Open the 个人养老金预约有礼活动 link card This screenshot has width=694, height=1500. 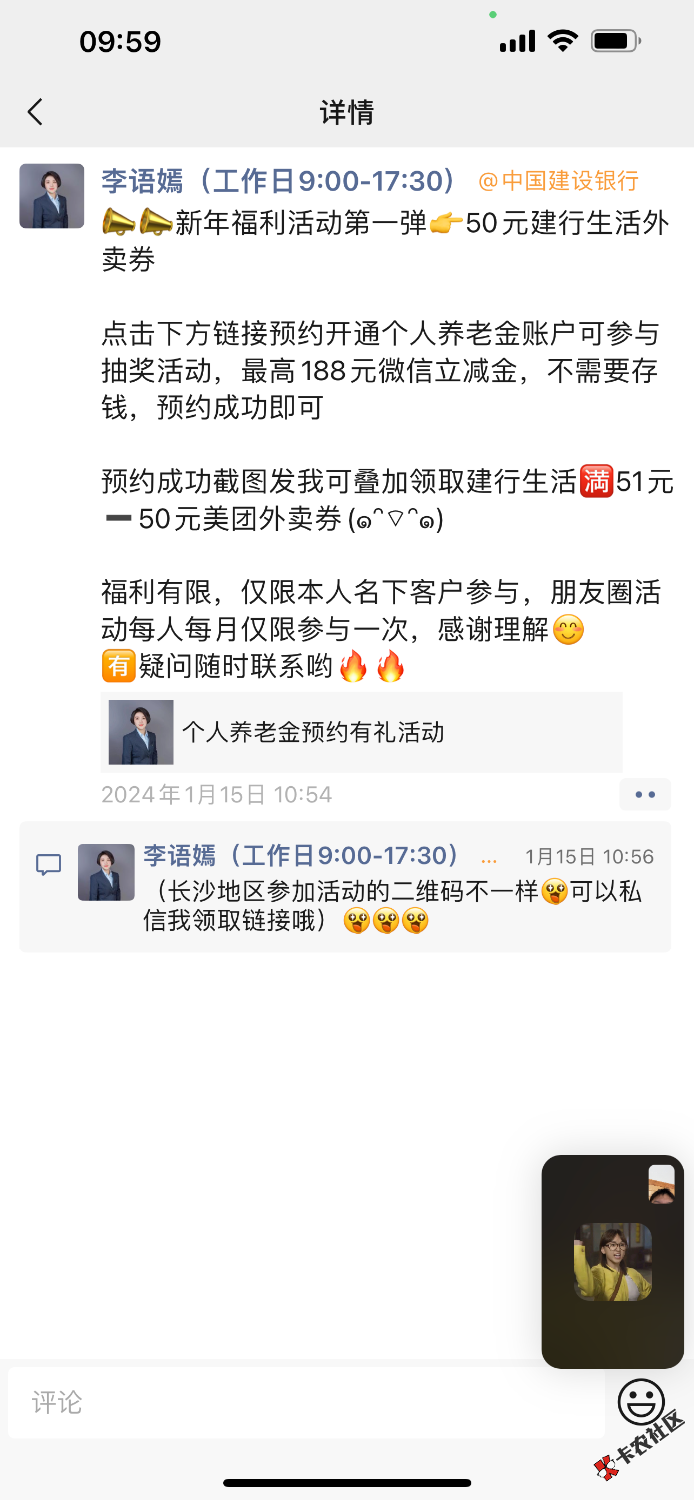point(361,732)
